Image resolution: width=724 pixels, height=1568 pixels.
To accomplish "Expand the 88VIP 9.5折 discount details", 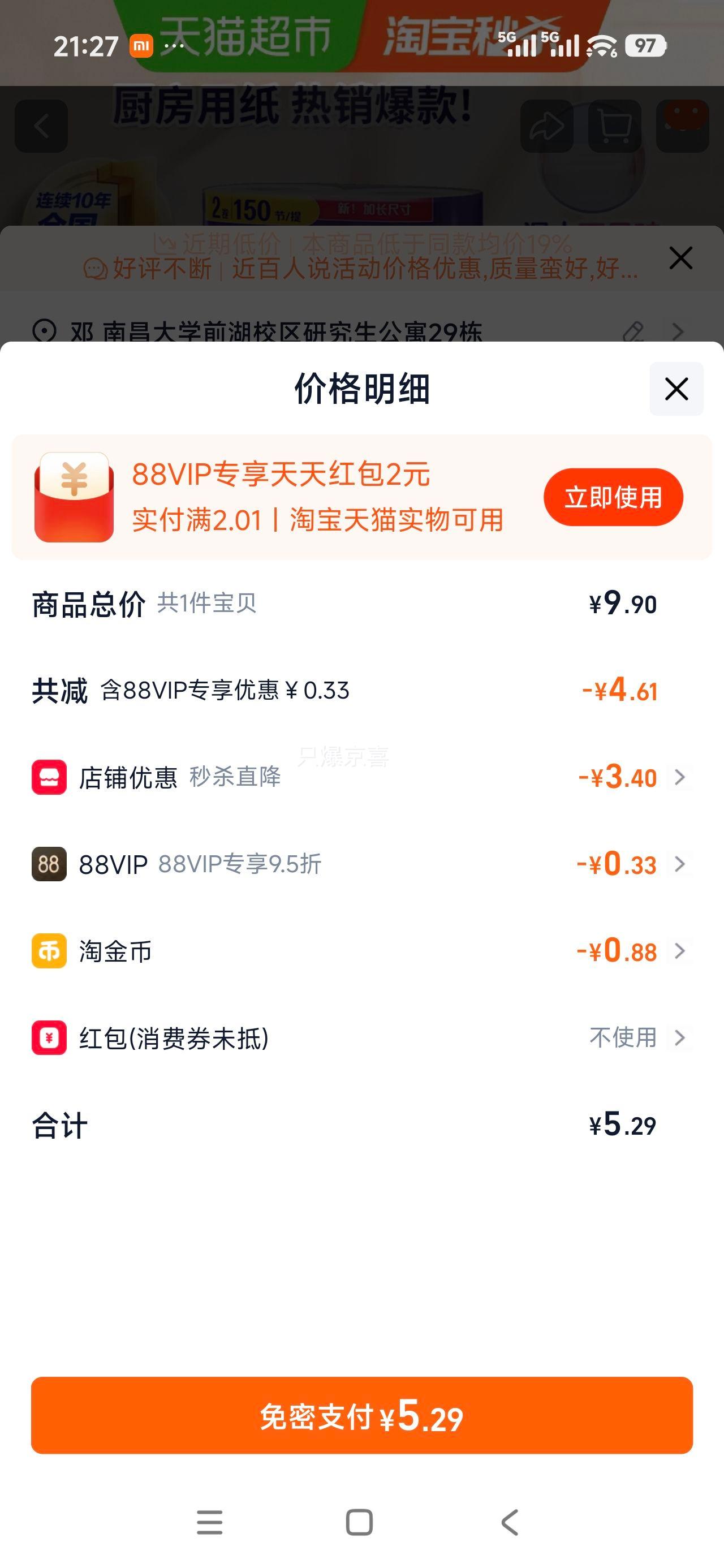I will (681, 865).
